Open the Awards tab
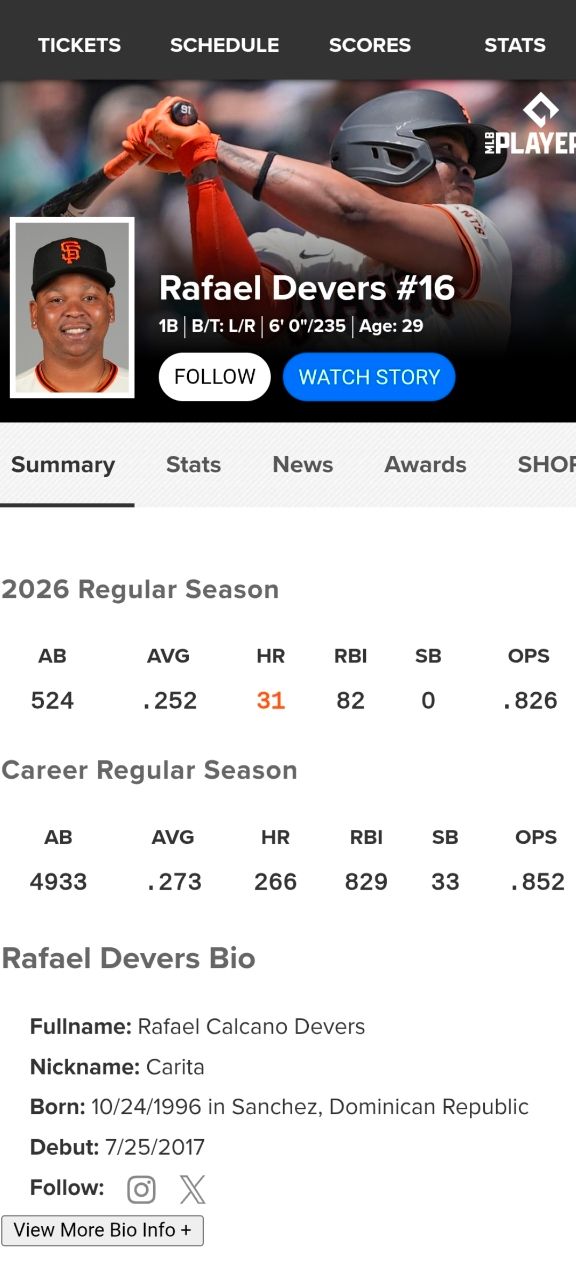The height and width of the screenshot is (1280, 576). click(426, 465)
